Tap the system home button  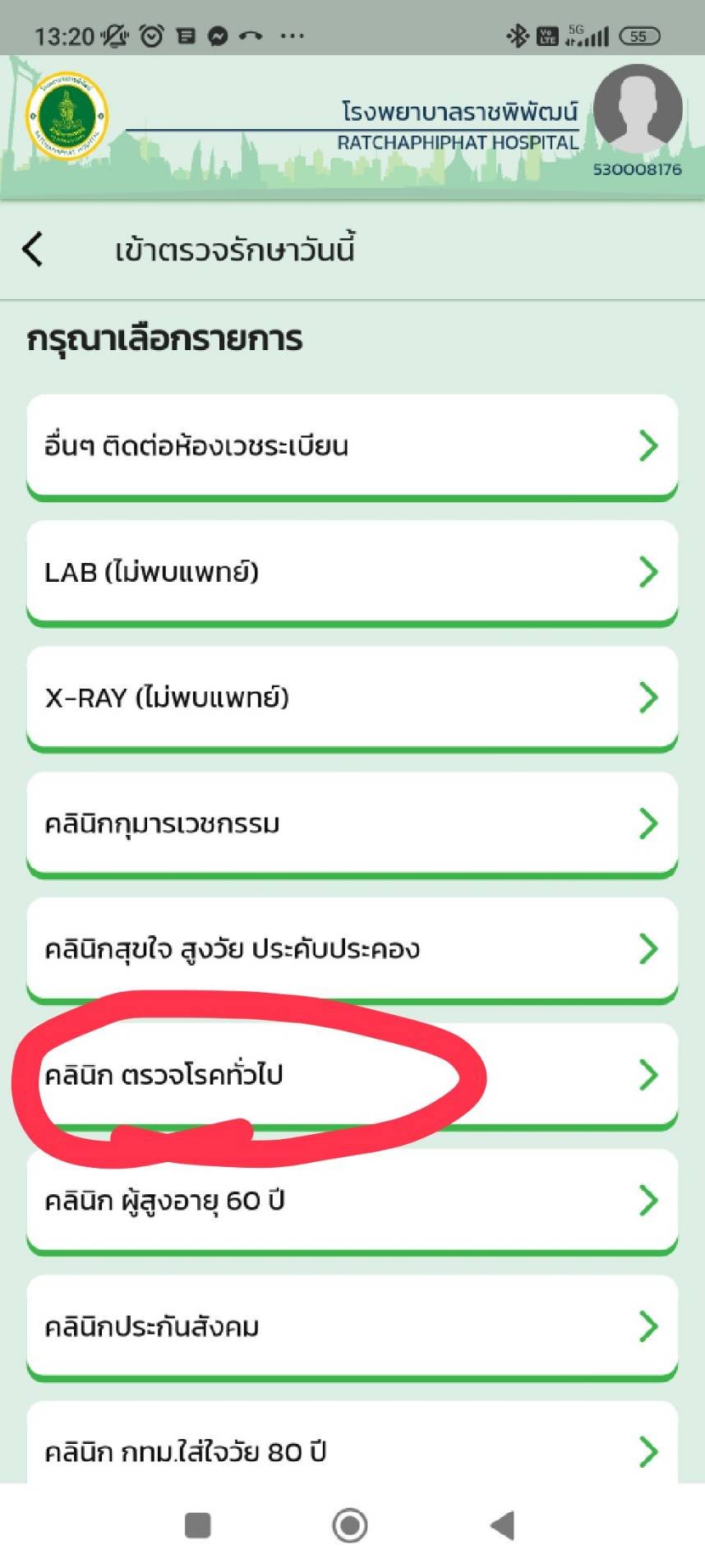[x=350, y=1525]
